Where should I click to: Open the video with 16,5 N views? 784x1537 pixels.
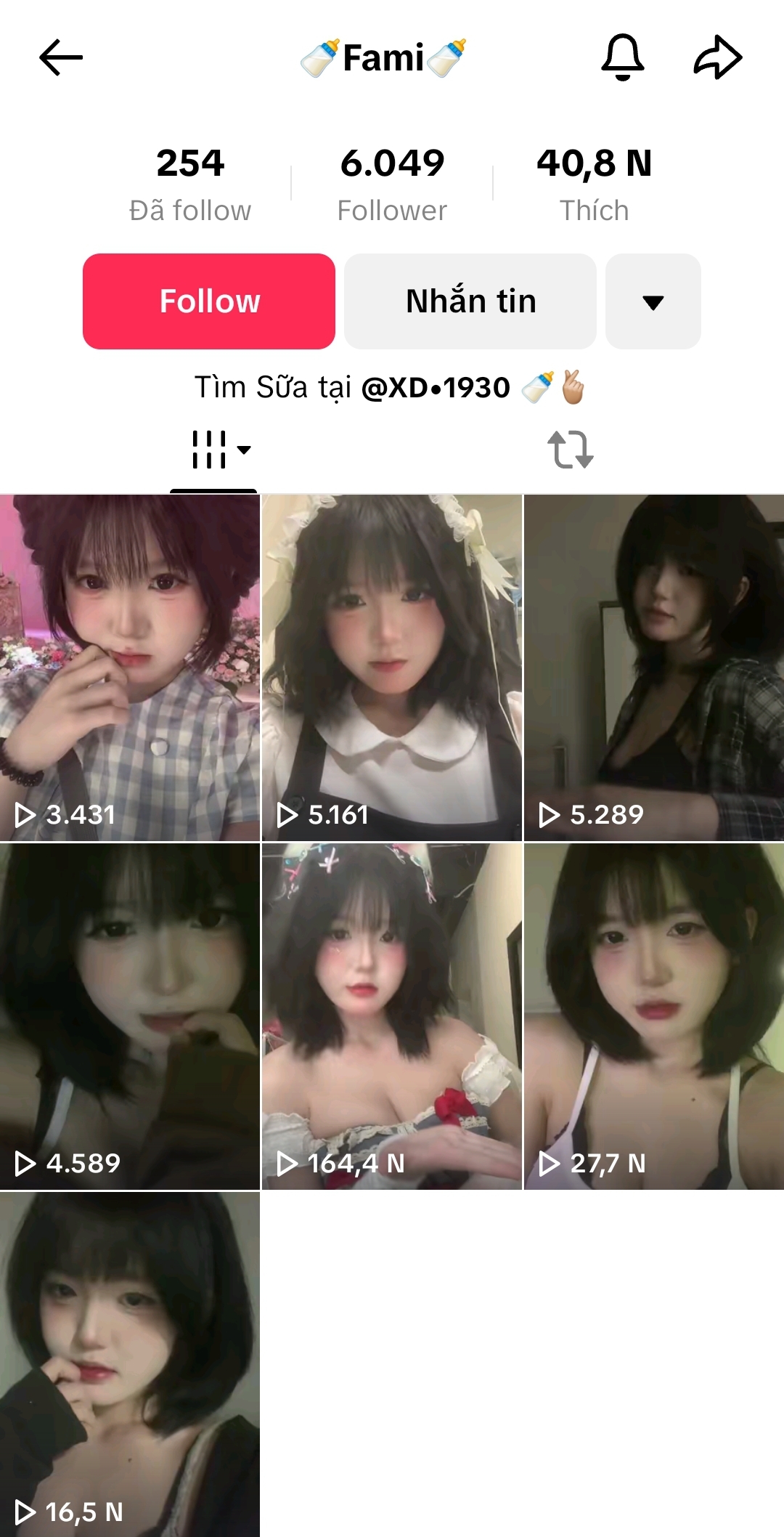click(130, 1364)
